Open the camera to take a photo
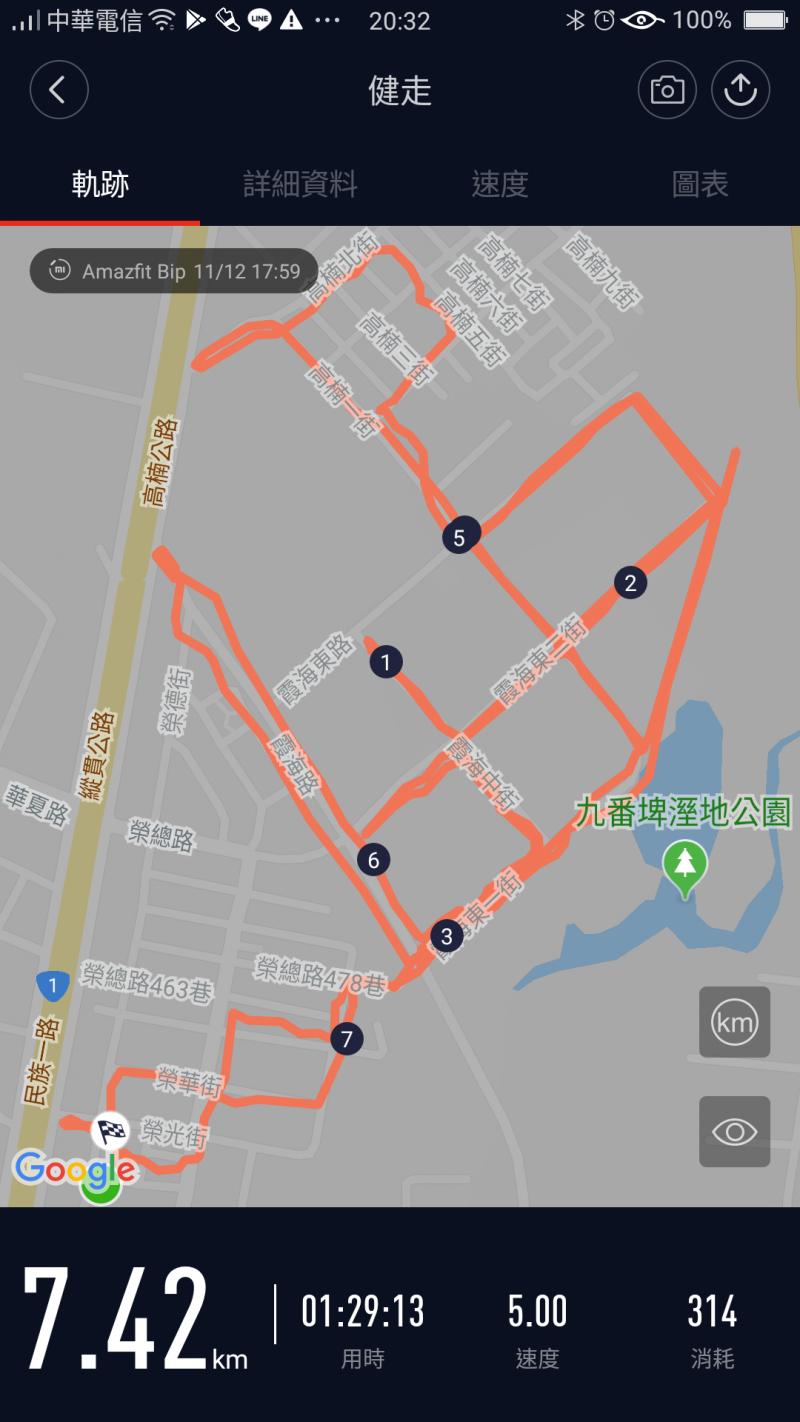The height and width of the screenshot is (1422, 800). tap(667, 91)
